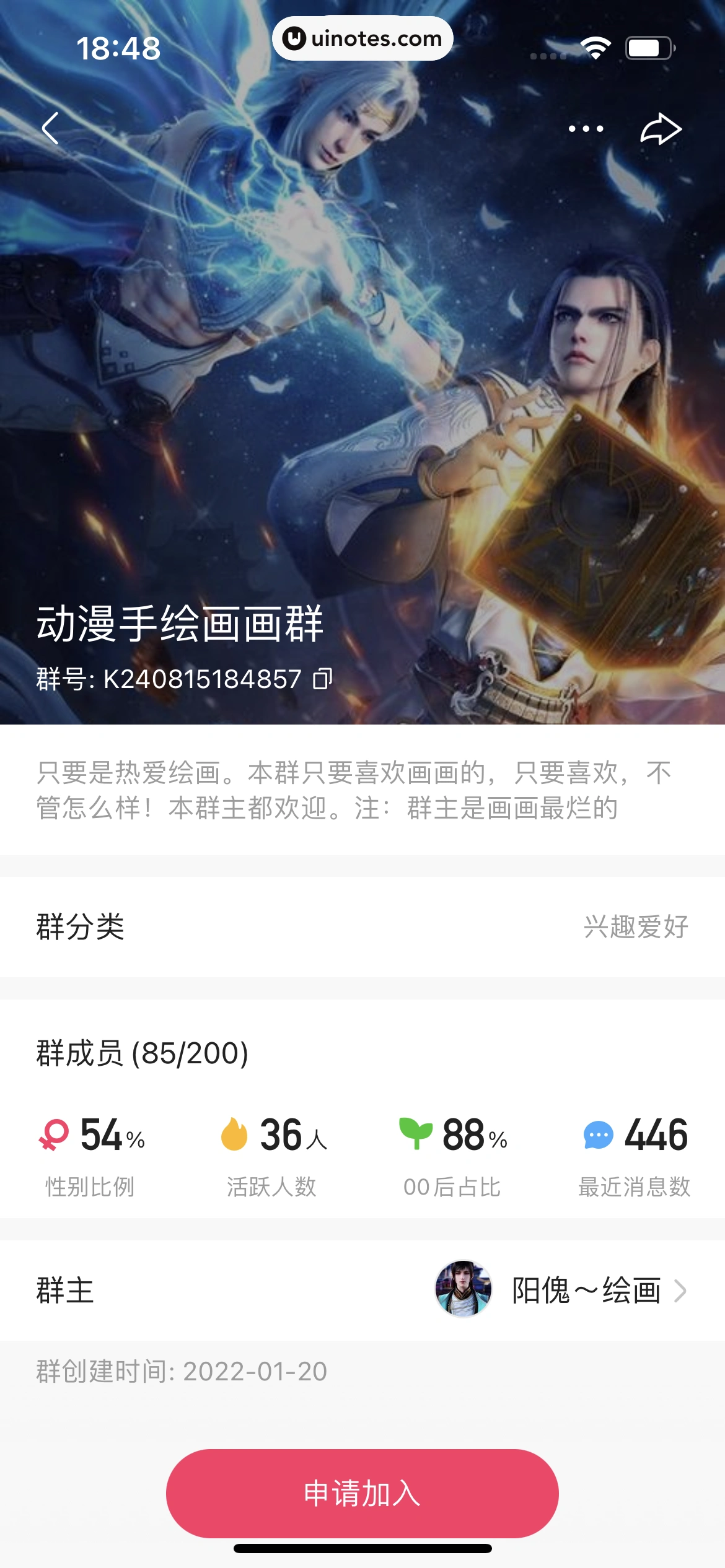Share this group via the arrow icon
The height and width of the screenshot is (1568, 725).
(661, 129)
